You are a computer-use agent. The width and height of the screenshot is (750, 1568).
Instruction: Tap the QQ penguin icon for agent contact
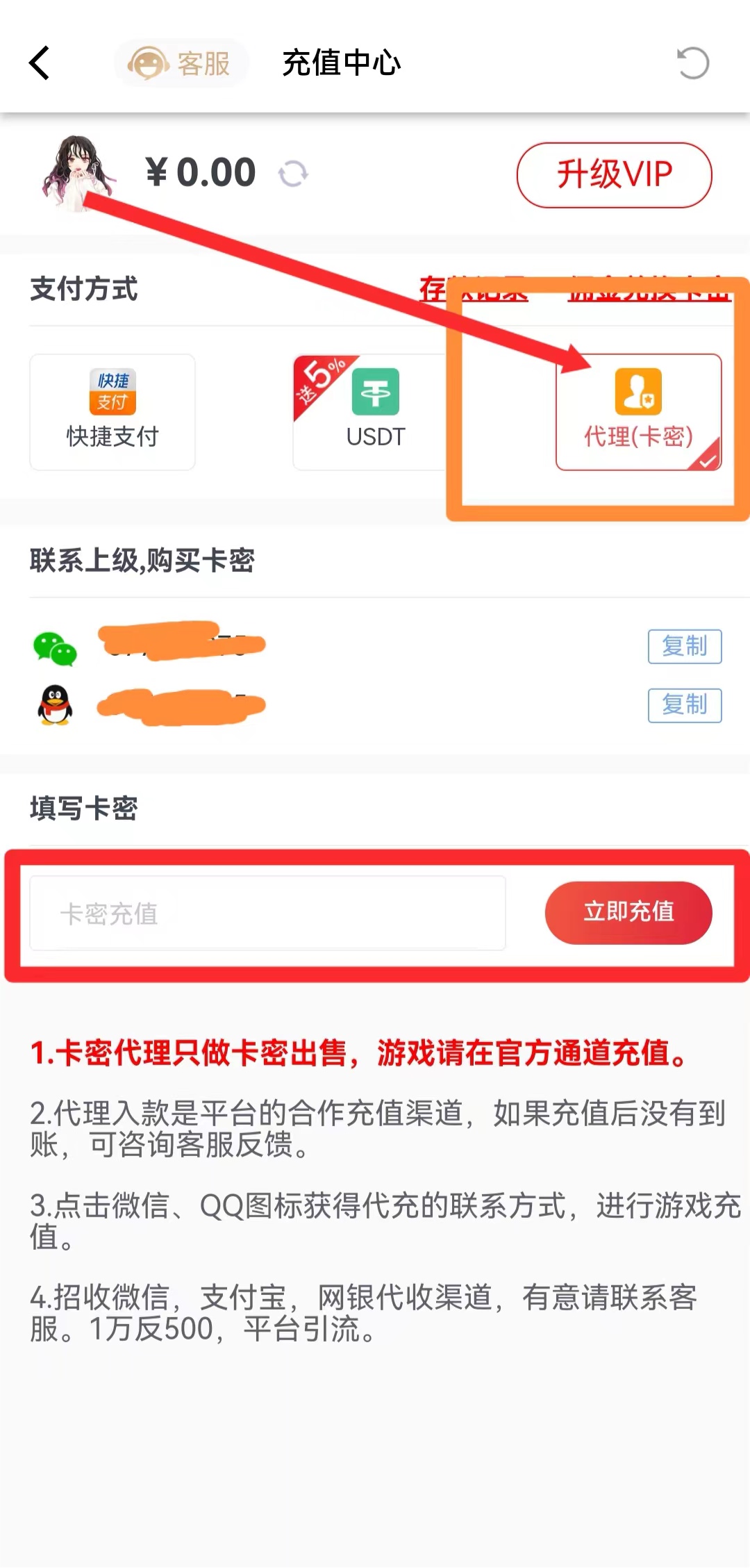[x=55, y=705]
